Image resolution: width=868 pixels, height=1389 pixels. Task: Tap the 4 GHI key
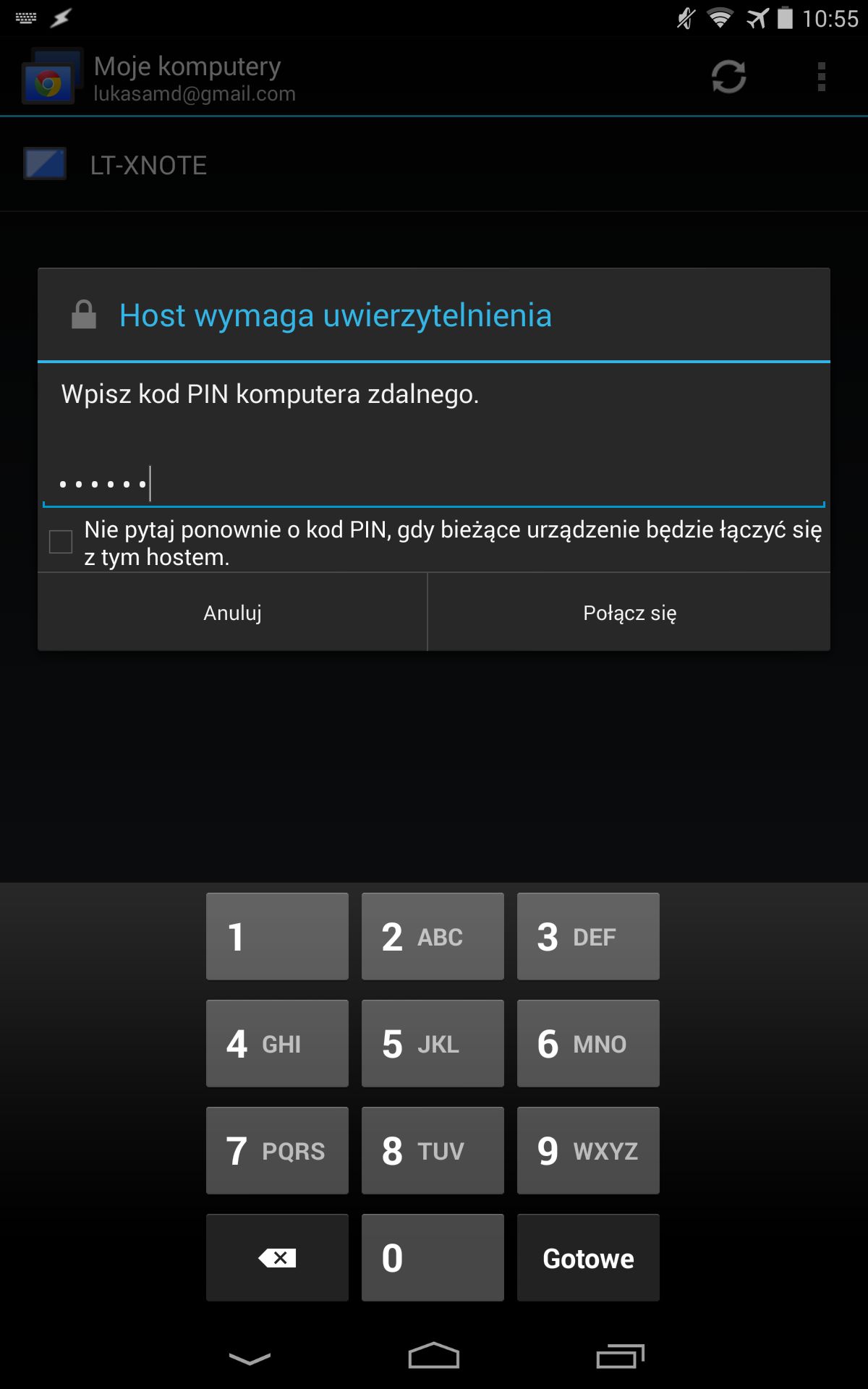(277, 1043)
